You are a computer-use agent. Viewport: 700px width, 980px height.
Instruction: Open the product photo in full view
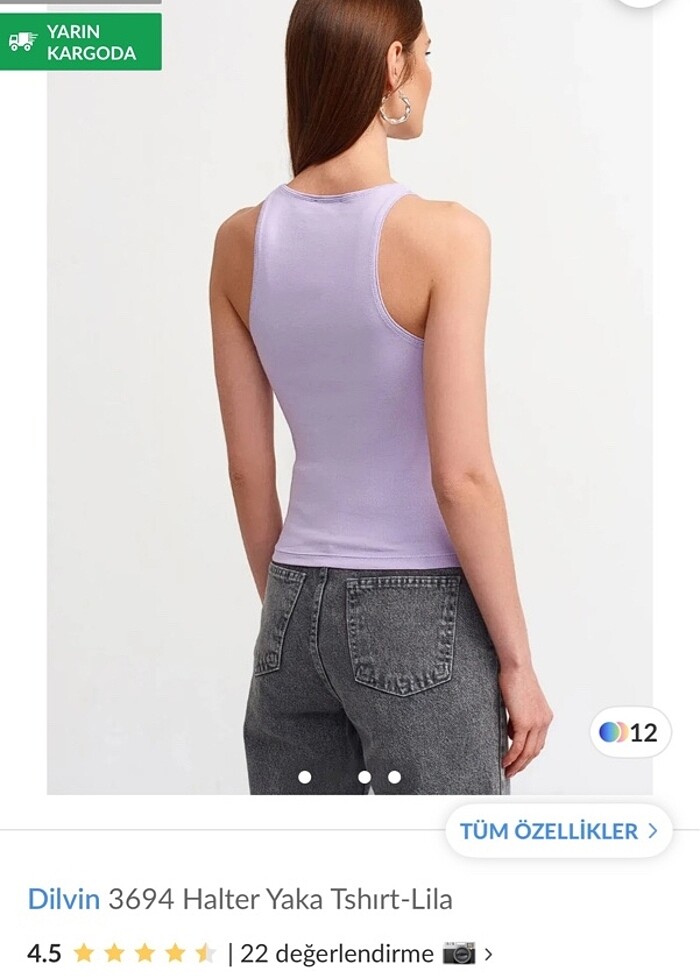pos(350,400)
